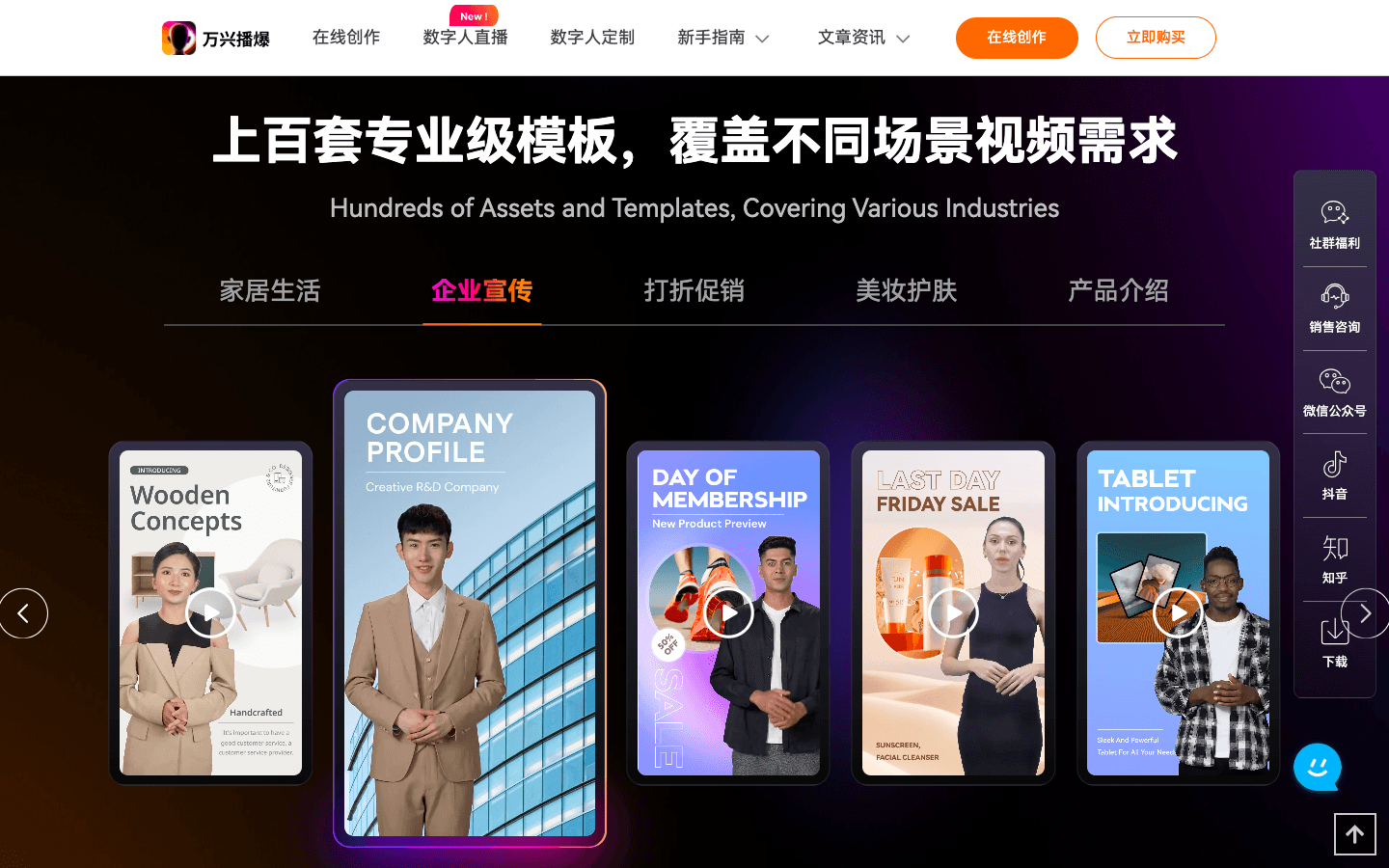This screenshot has width=1389, height=868.
Task: Jump back to top with arrow button
Action: (x=1354, y=834)
